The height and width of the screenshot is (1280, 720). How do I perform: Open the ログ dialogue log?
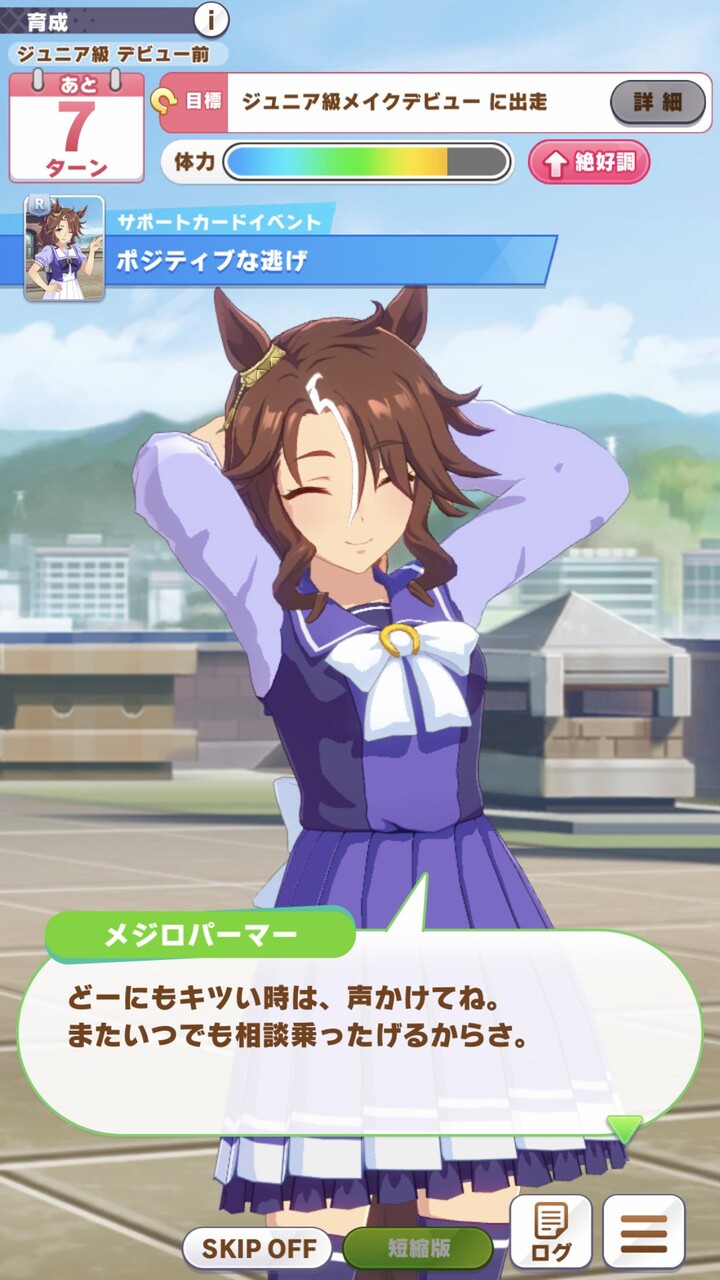click(551, 1232)
